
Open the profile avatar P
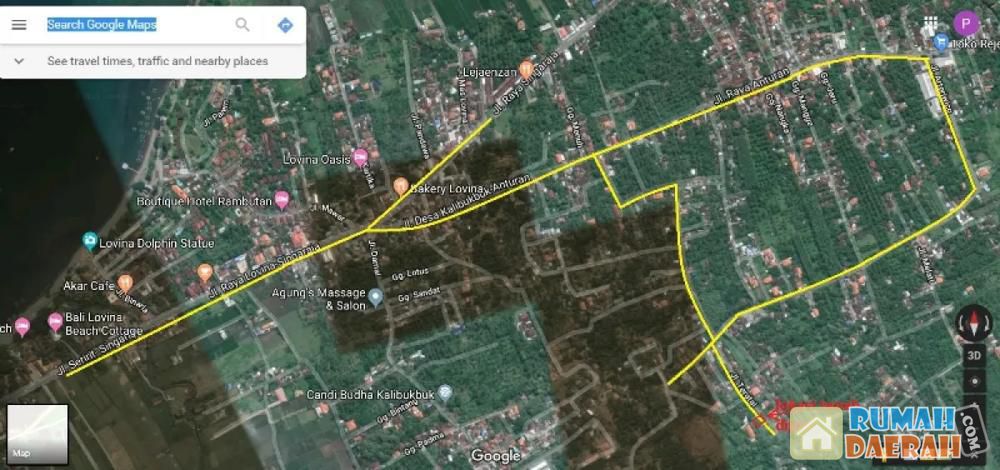pyautogui.click(x=965, y=23)
